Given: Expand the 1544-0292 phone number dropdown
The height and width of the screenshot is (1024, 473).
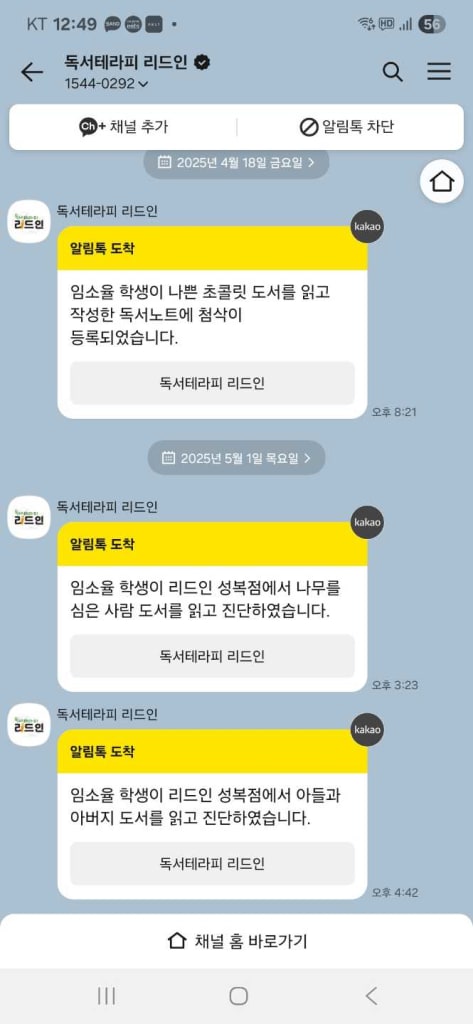Looking at the screenshot, I should coord(106,84).
